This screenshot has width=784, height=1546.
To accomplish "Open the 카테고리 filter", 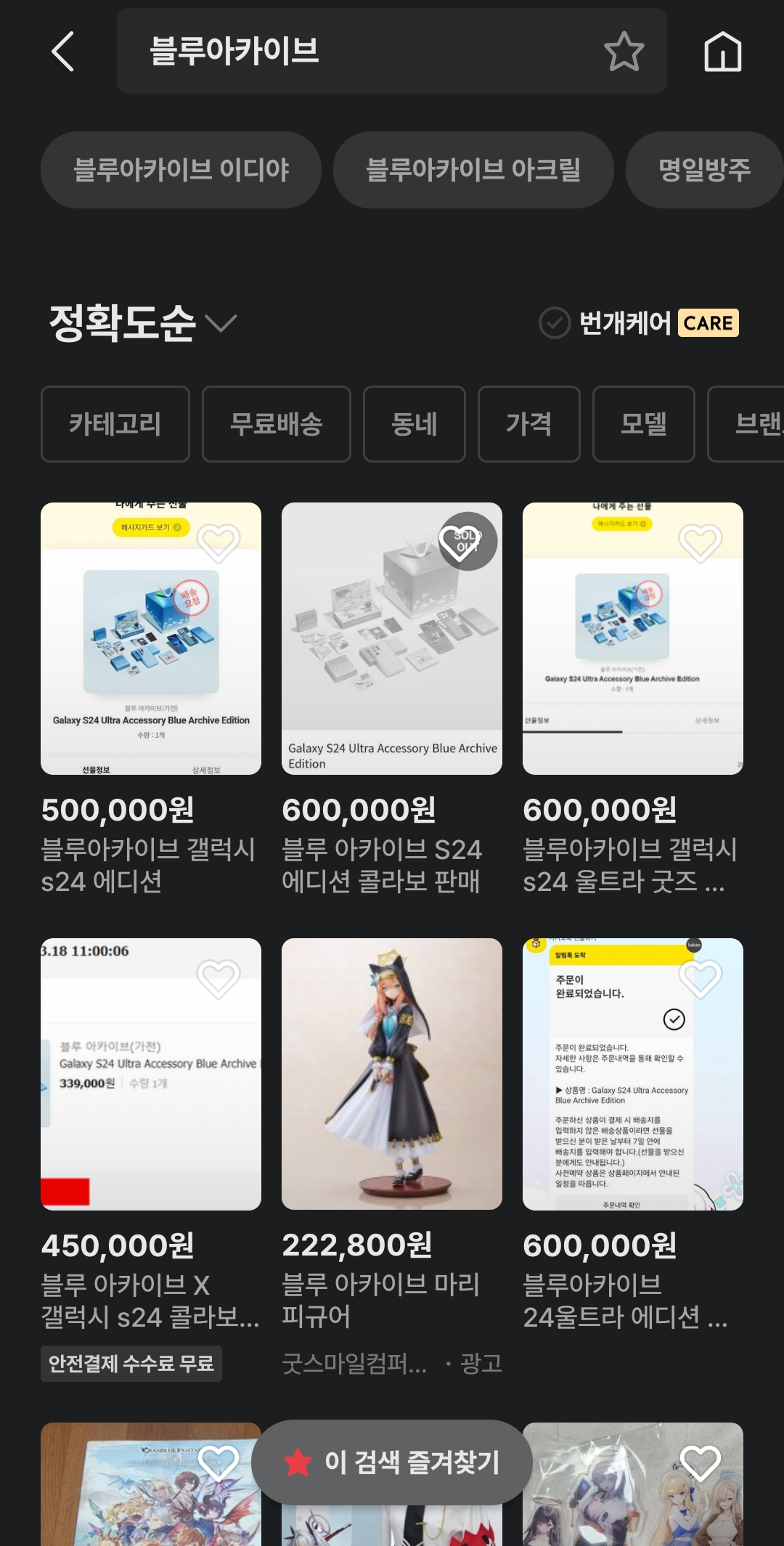I will coord(115,424).
